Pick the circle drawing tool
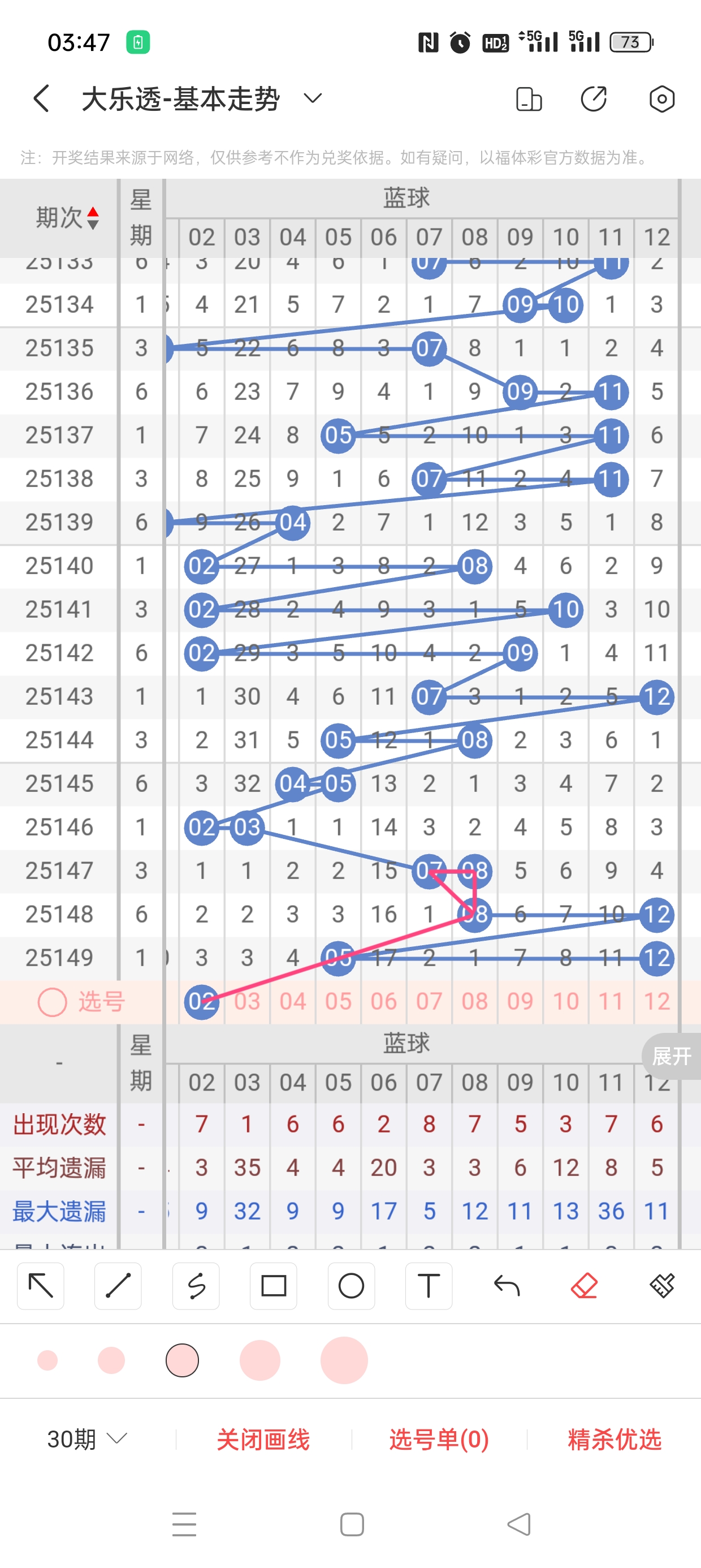 [x=351, y=1286]
